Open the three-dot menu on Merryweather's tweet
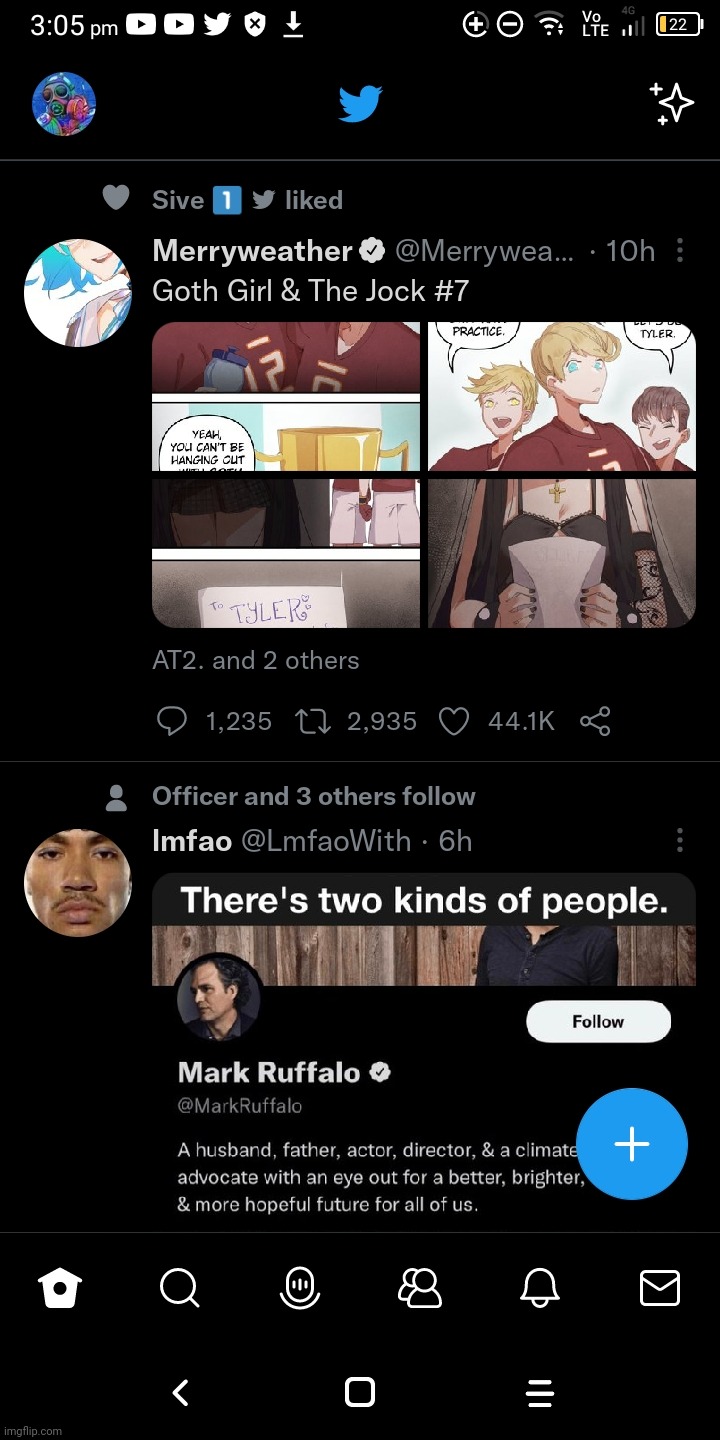This screenshot has height=1440, width=720. 680,252
